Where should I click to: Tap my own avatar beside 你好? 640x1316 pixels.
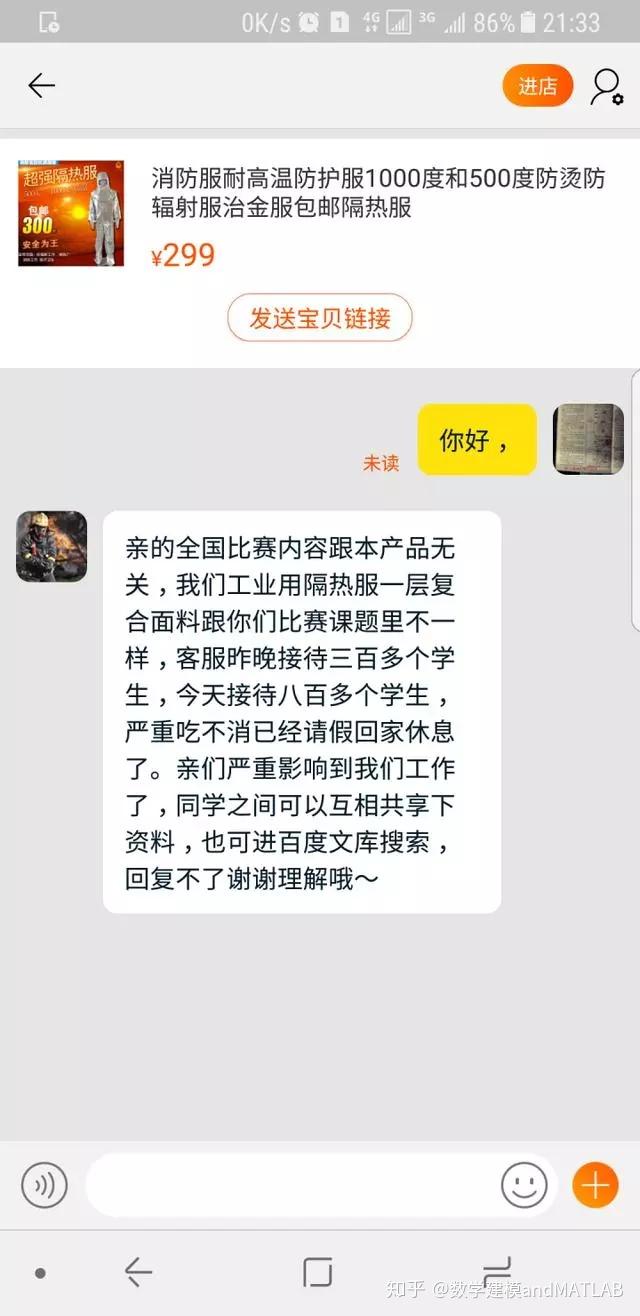(588, 439)
